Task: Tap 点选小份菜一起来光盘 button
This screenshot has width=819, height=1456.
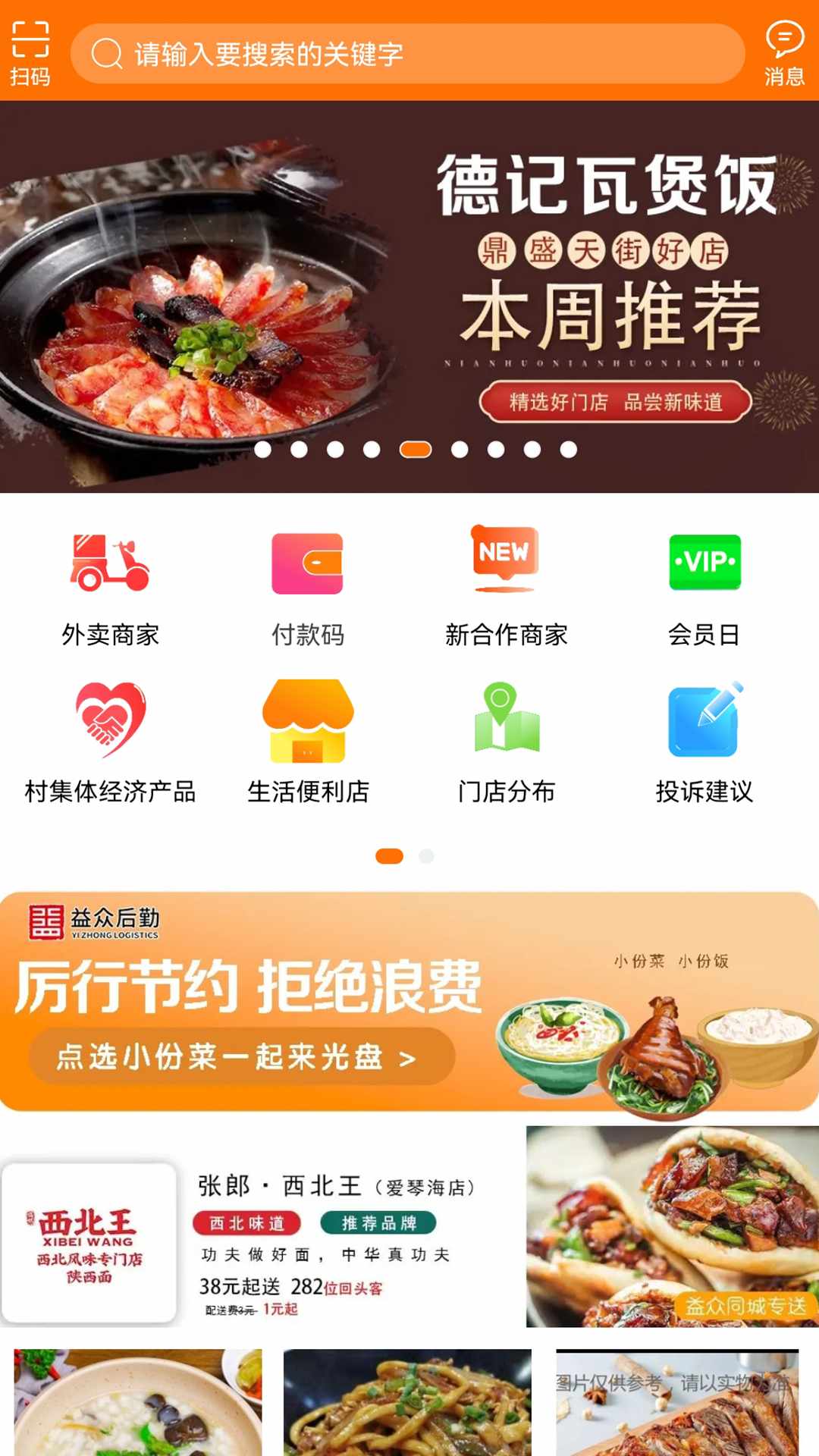Action: 241,1056
